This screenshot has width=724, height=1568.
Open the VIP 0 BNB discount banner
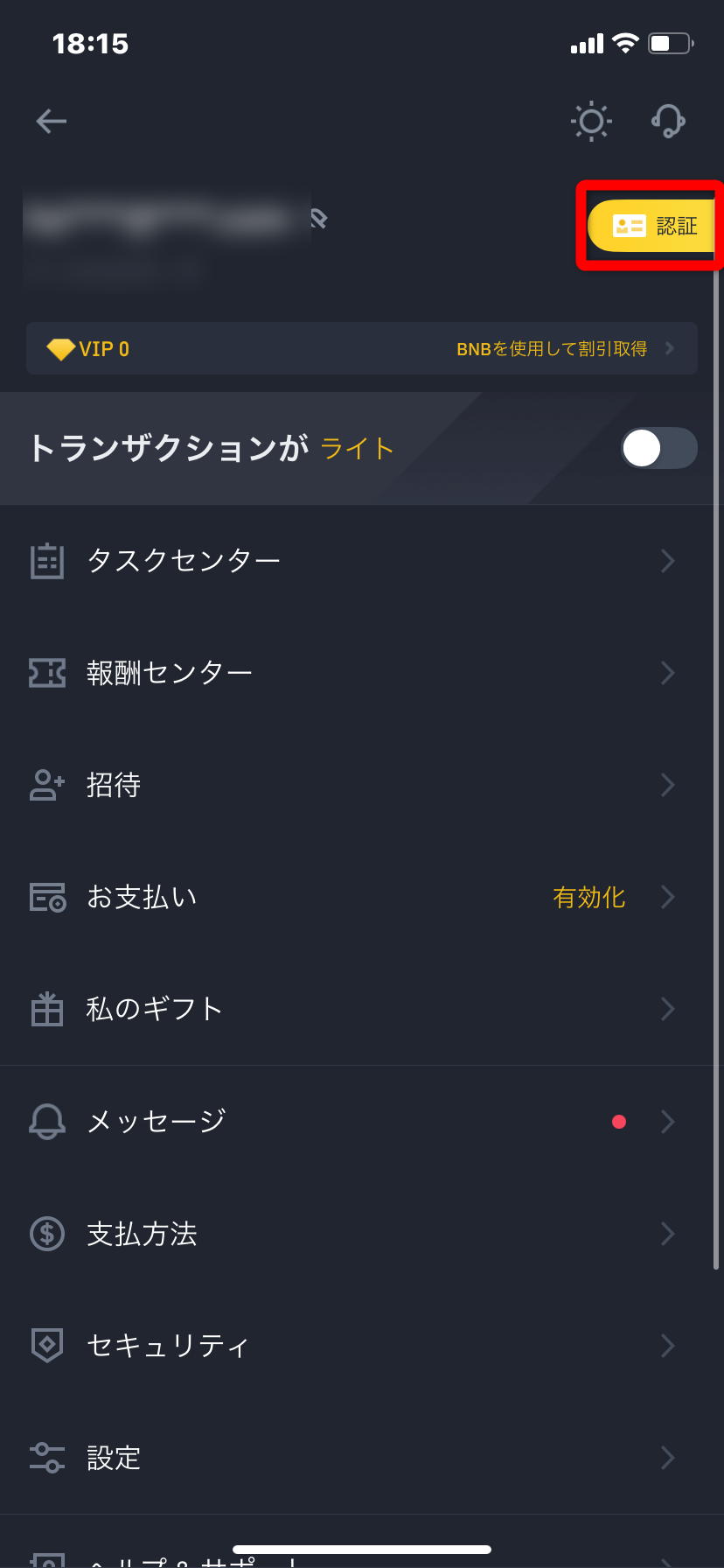pos(362,349)
